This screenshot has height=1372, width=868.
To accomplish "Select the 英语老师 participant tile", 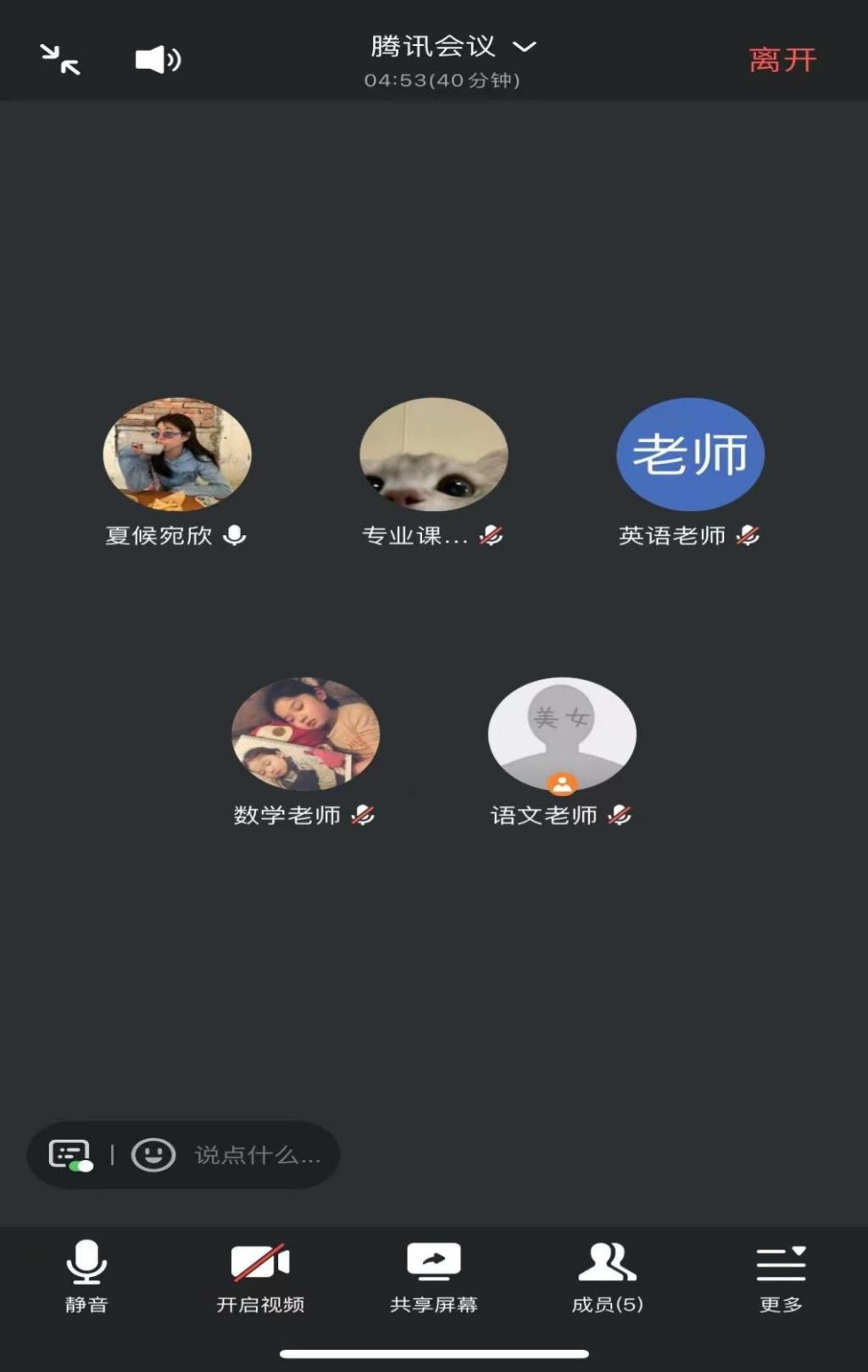I will coord(690,455).
